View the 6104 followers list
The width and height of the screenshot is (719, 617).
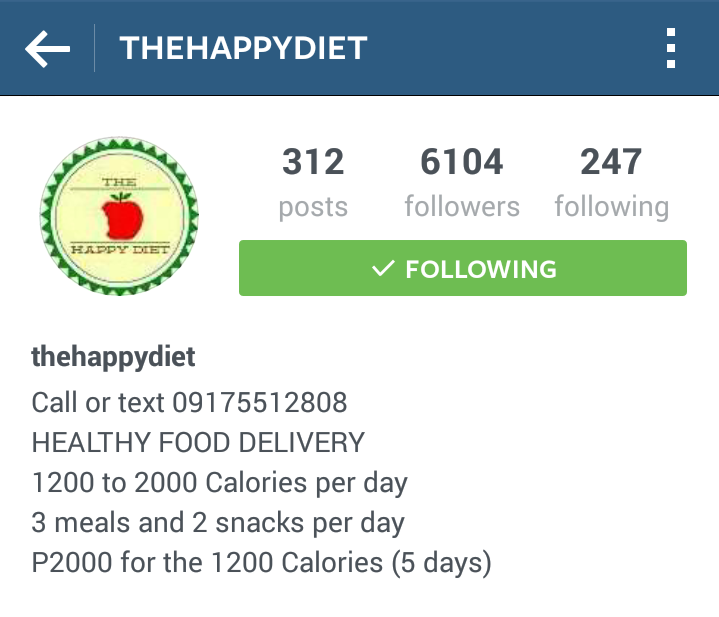462,182
